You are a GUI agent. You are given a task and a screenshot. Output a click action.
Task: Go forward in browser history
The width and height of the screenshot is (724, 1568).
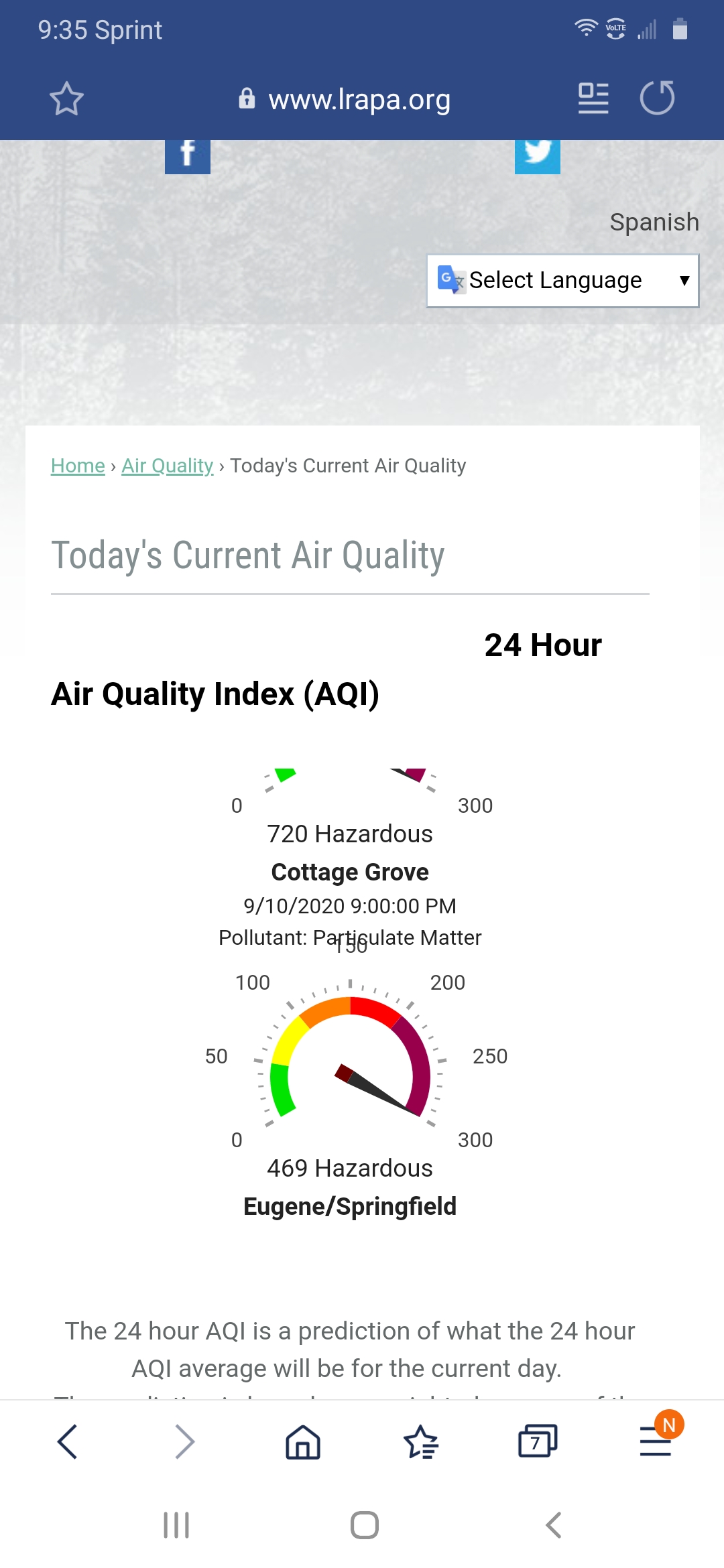point(185,1441)
